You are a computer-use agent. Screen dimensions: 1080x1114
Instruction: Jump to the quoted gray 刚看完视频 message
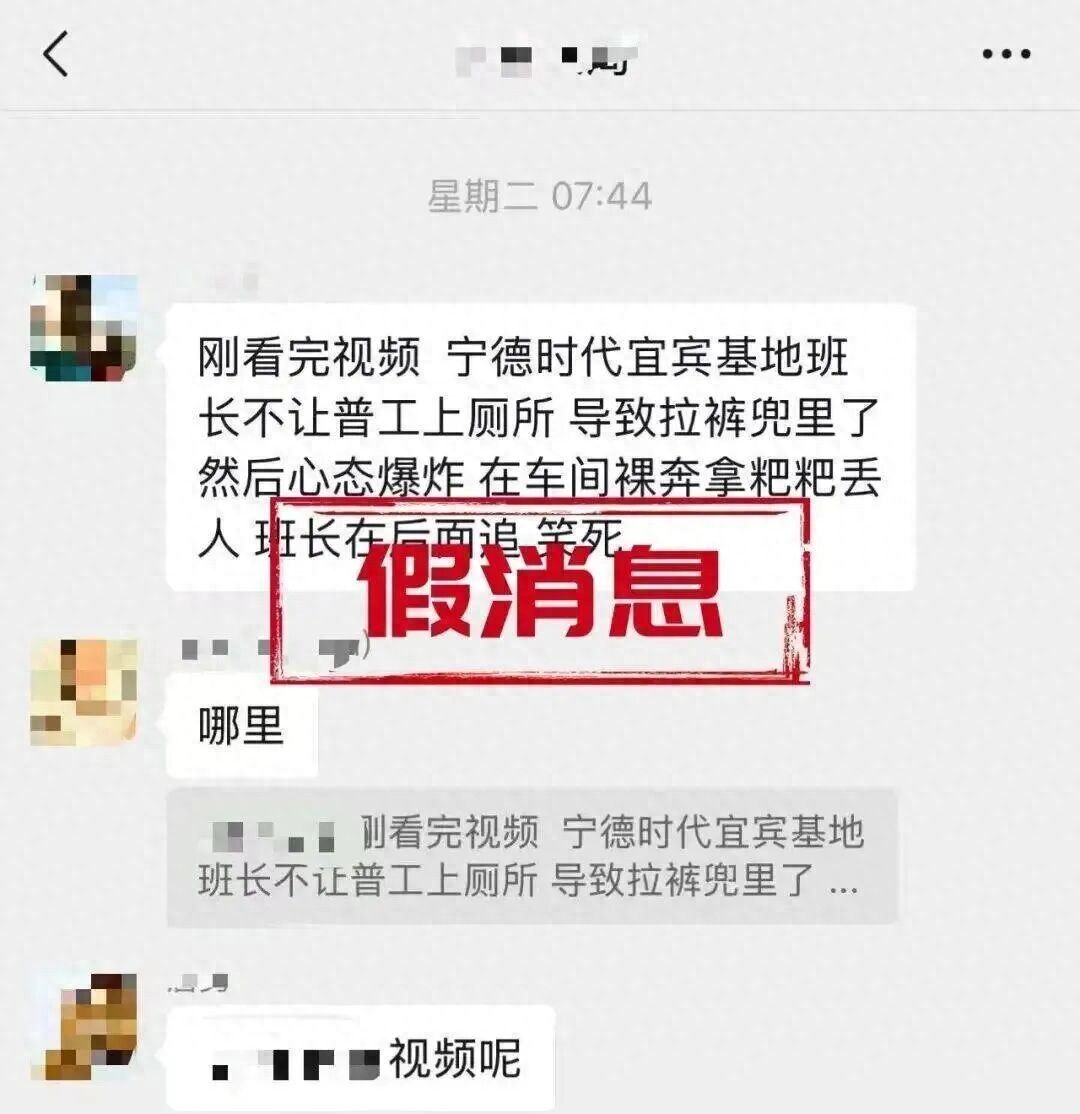[x=532, y=856]
